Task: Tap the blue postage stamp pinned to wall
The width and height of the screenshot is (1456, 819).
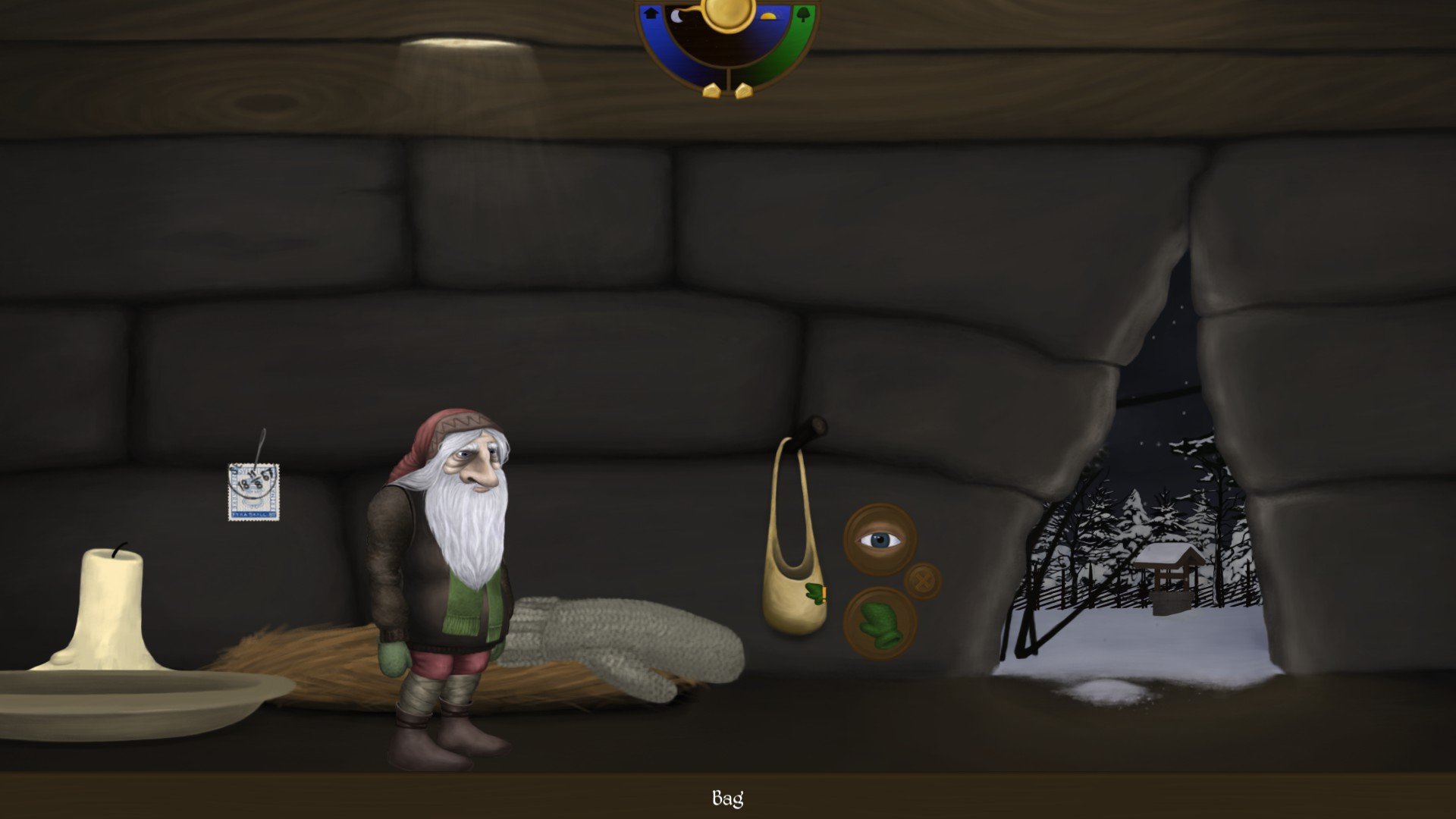Action: pos(253,492)
